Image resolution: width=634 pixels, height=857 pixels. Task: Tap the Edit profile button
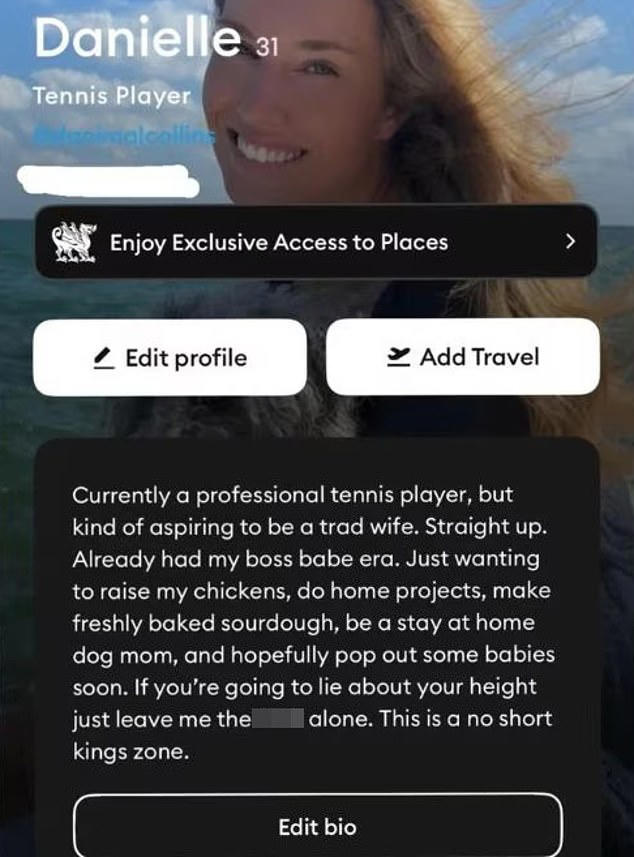[x=170, y=358]
